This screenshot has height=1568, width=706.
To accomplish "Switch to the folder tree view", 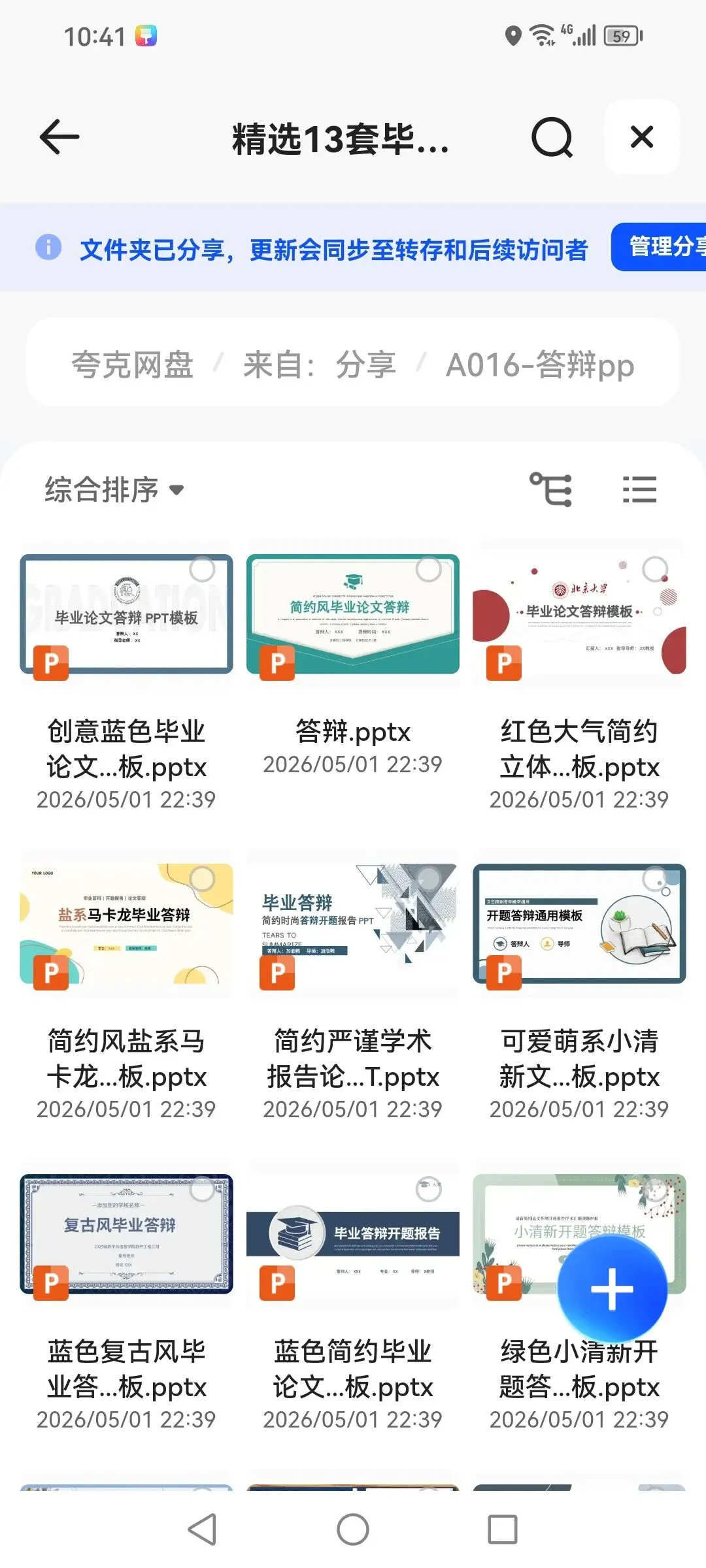I will pyautogui.click(x=551, y=489).
